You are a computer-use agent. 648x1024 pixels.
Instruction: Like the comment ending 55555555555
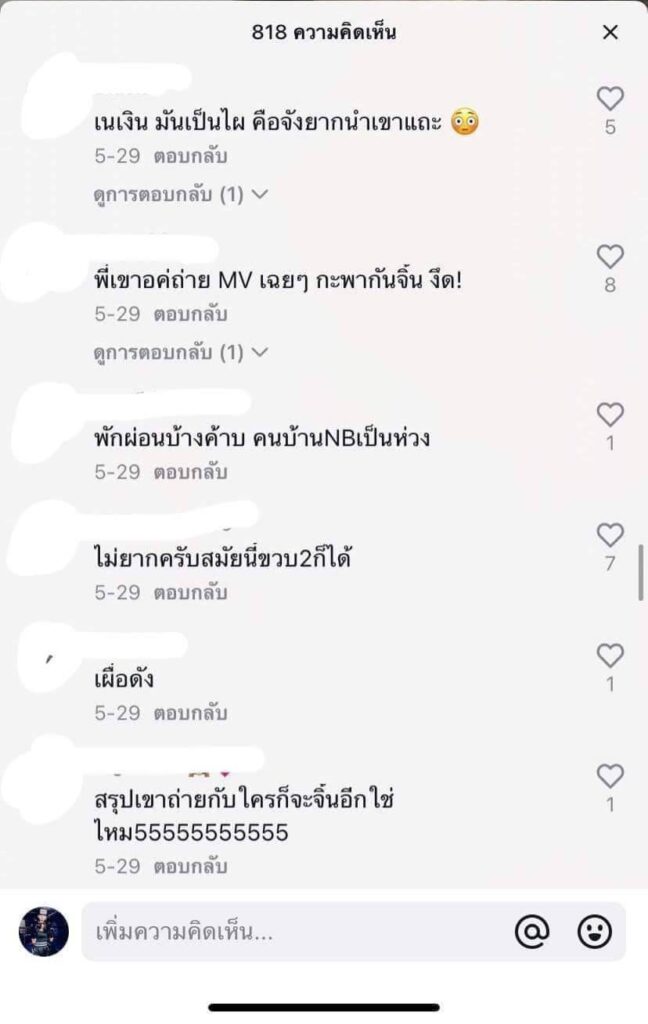pos(610,776)
